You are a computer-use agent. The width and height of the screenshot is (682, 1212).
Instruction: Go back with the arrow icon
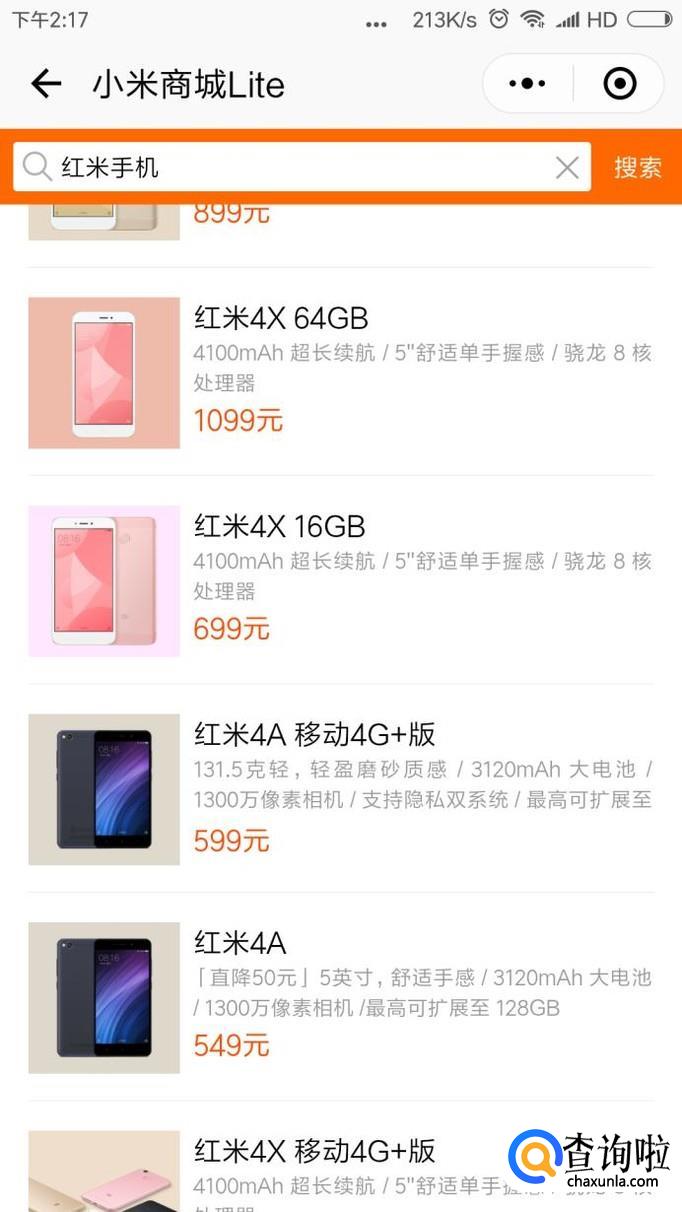(46, 84)
